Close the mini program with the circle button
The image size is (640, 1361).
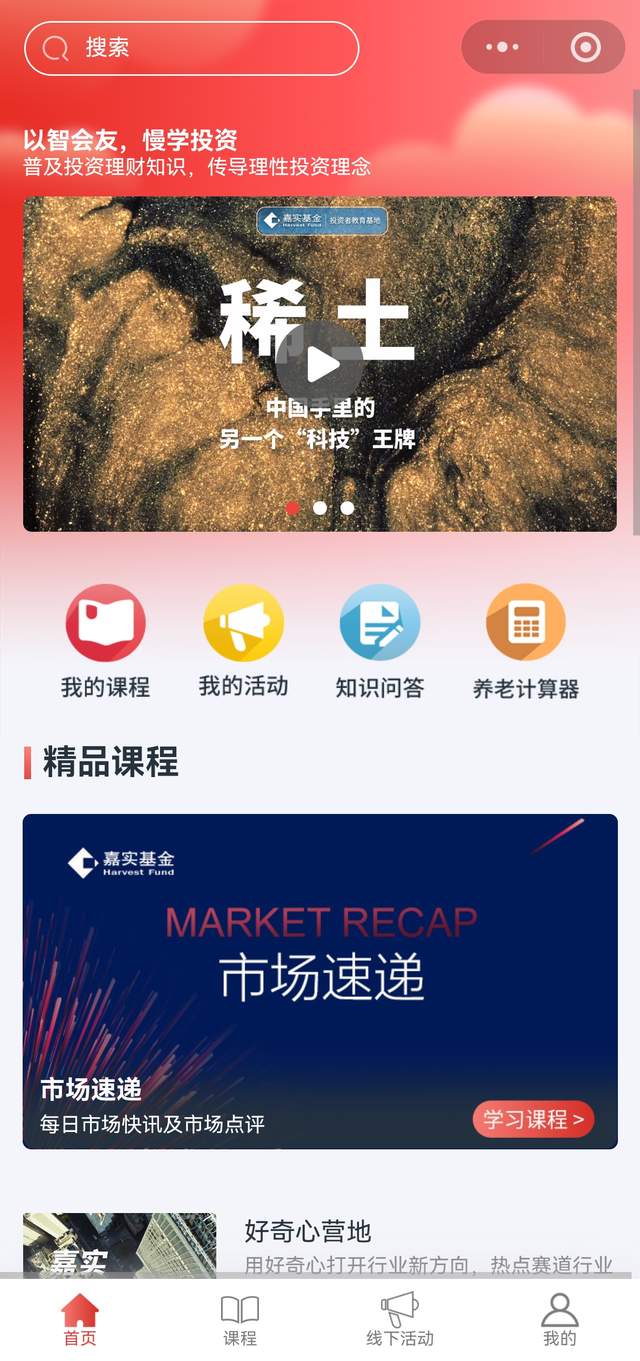pos(585,47)
